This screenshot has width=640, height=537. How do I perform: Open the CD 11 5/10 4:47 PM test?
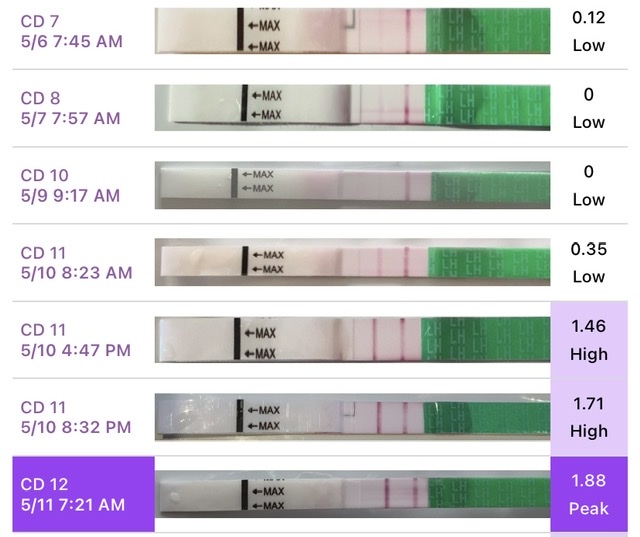pos(75,340)
